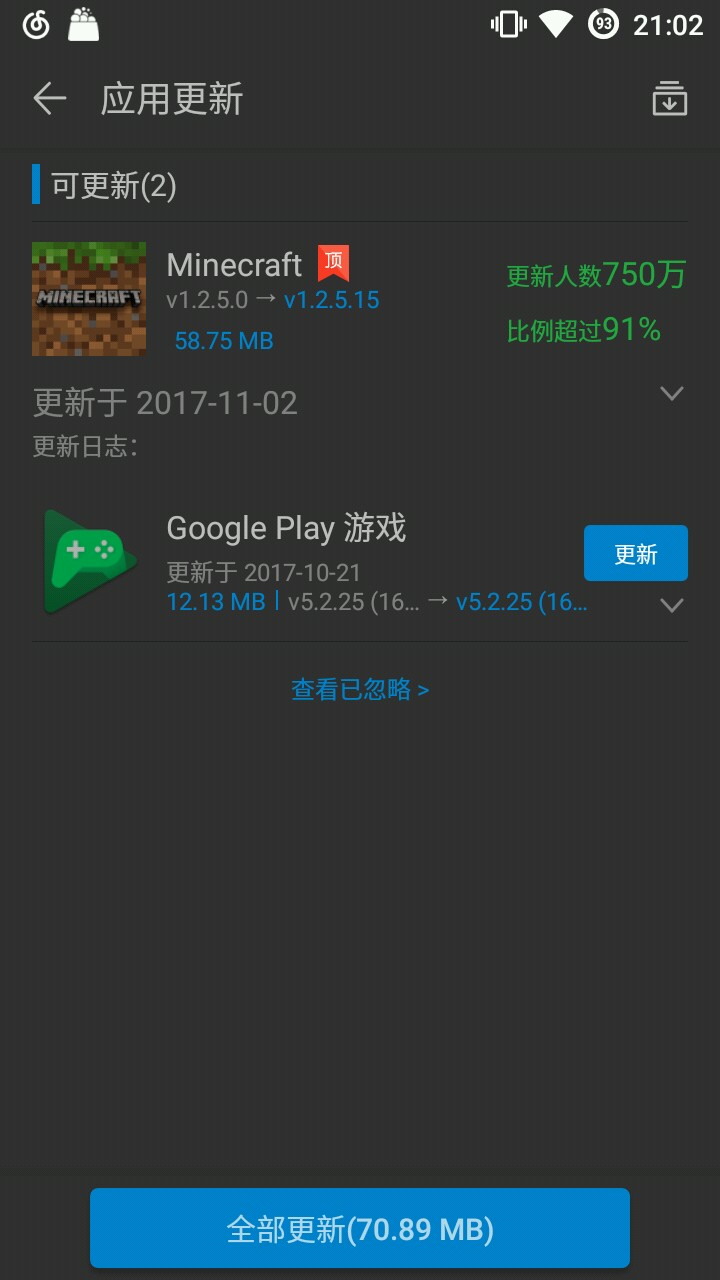Open the download manager icon
This screenshot has width=720, height=1280.
click(669, 99)
